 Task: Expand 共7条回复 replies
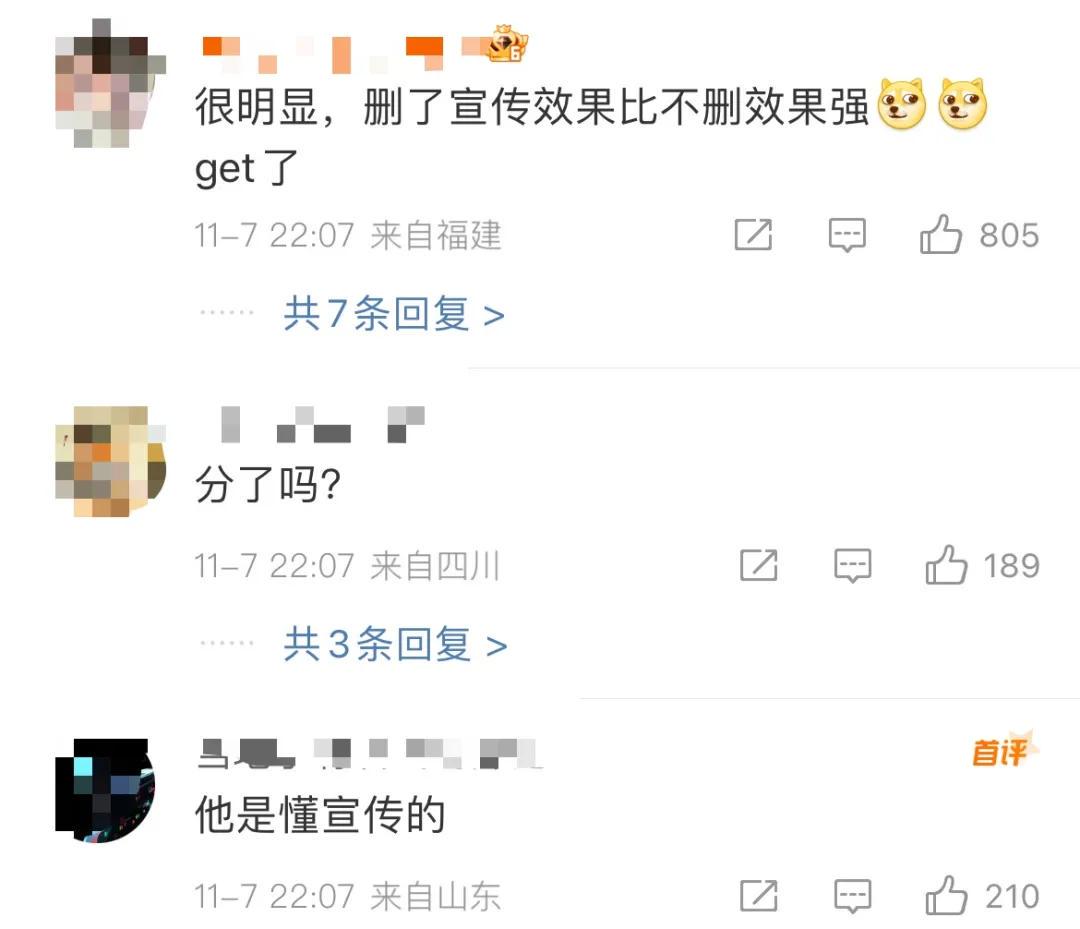pyautogui.click(x=393, y=315)
